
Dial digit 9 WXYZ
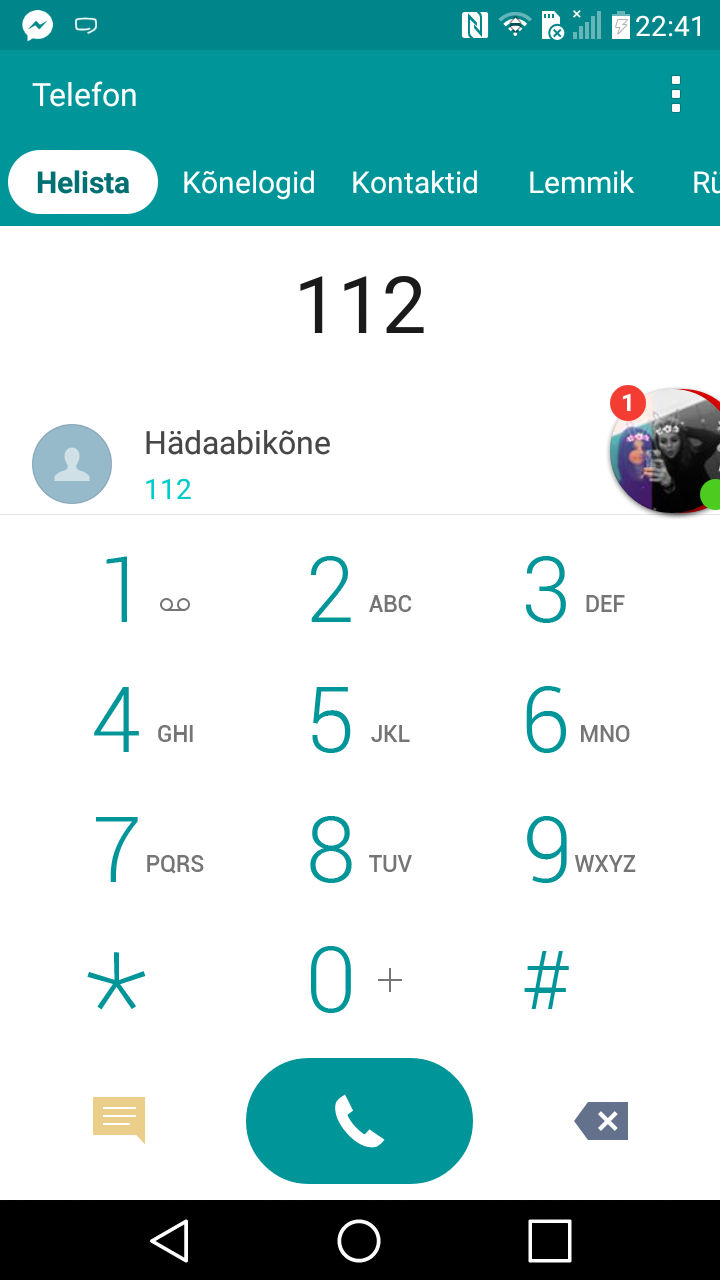point(575,851)
